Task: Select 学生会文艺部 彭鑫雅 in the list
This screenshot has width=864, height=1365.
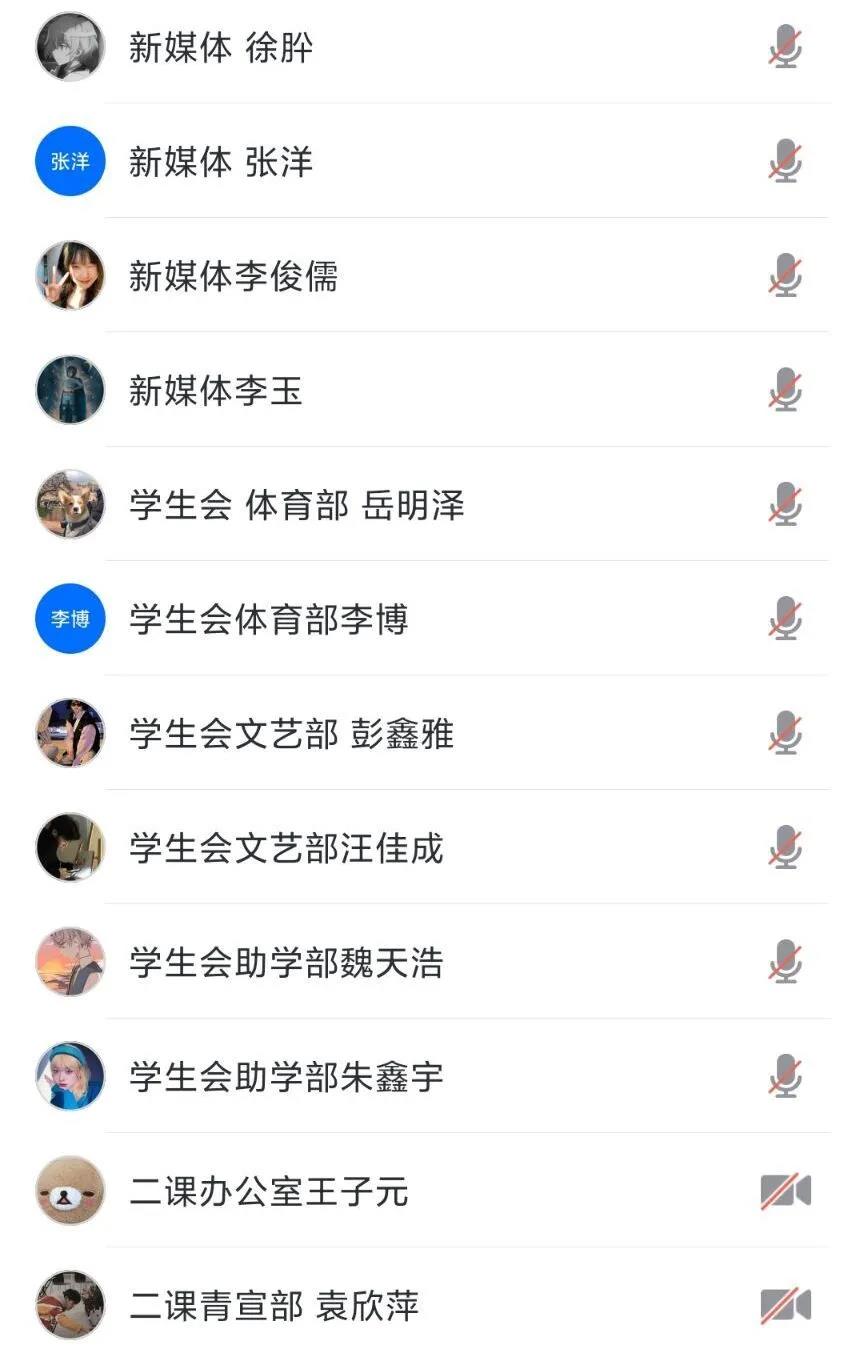Action: (291, 734)
